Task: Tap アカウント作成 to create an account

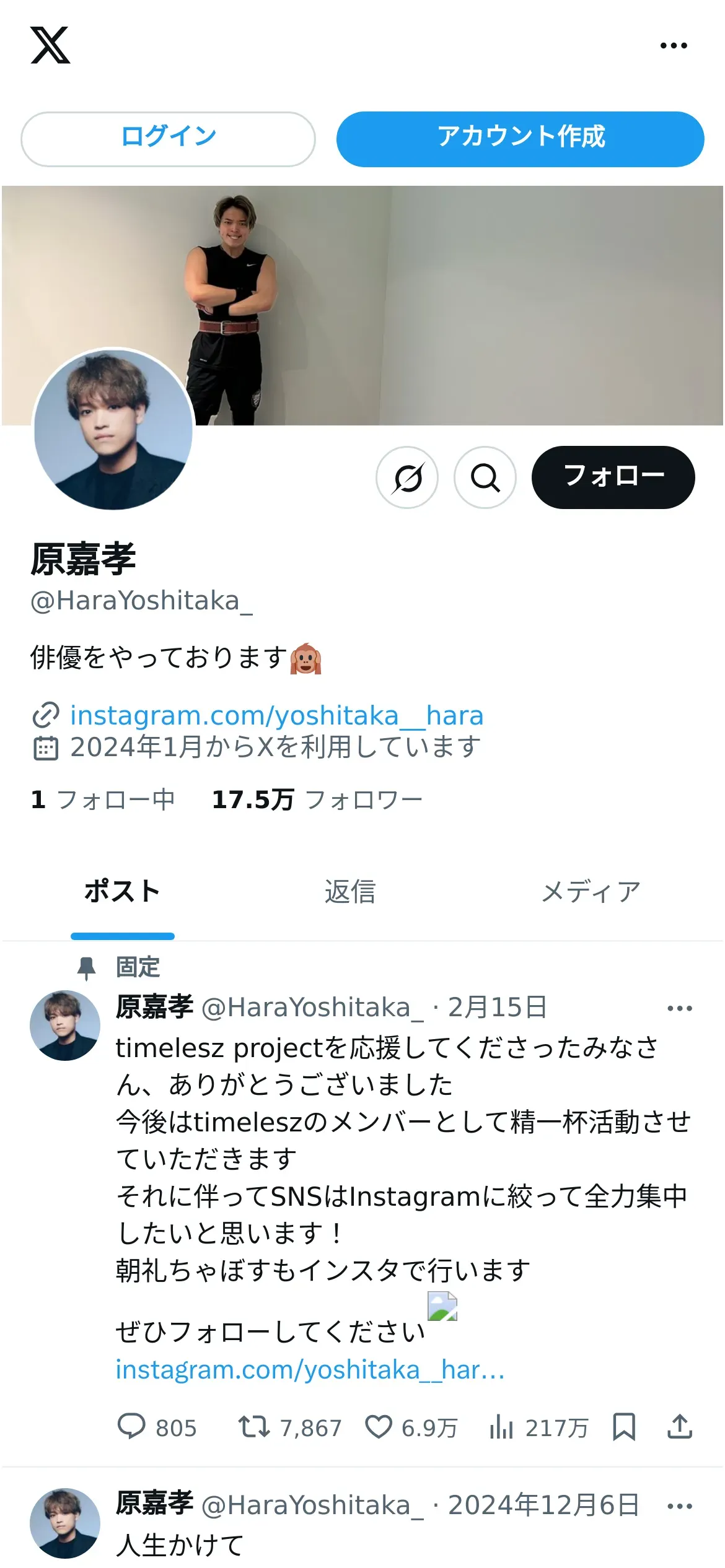Action: click(x=520, y=139)
